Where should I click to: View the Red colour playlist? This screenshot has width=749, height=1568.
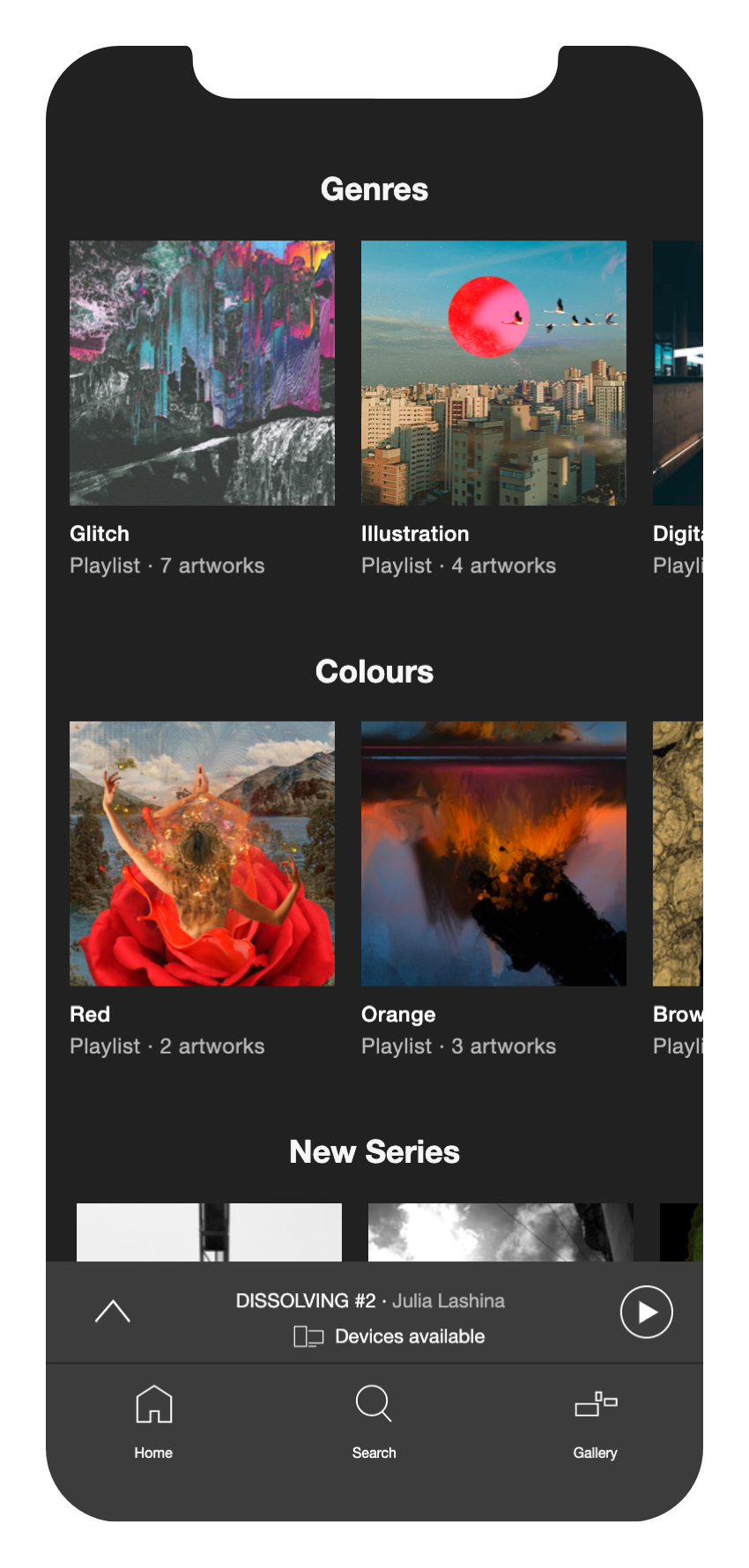[202, 854]
